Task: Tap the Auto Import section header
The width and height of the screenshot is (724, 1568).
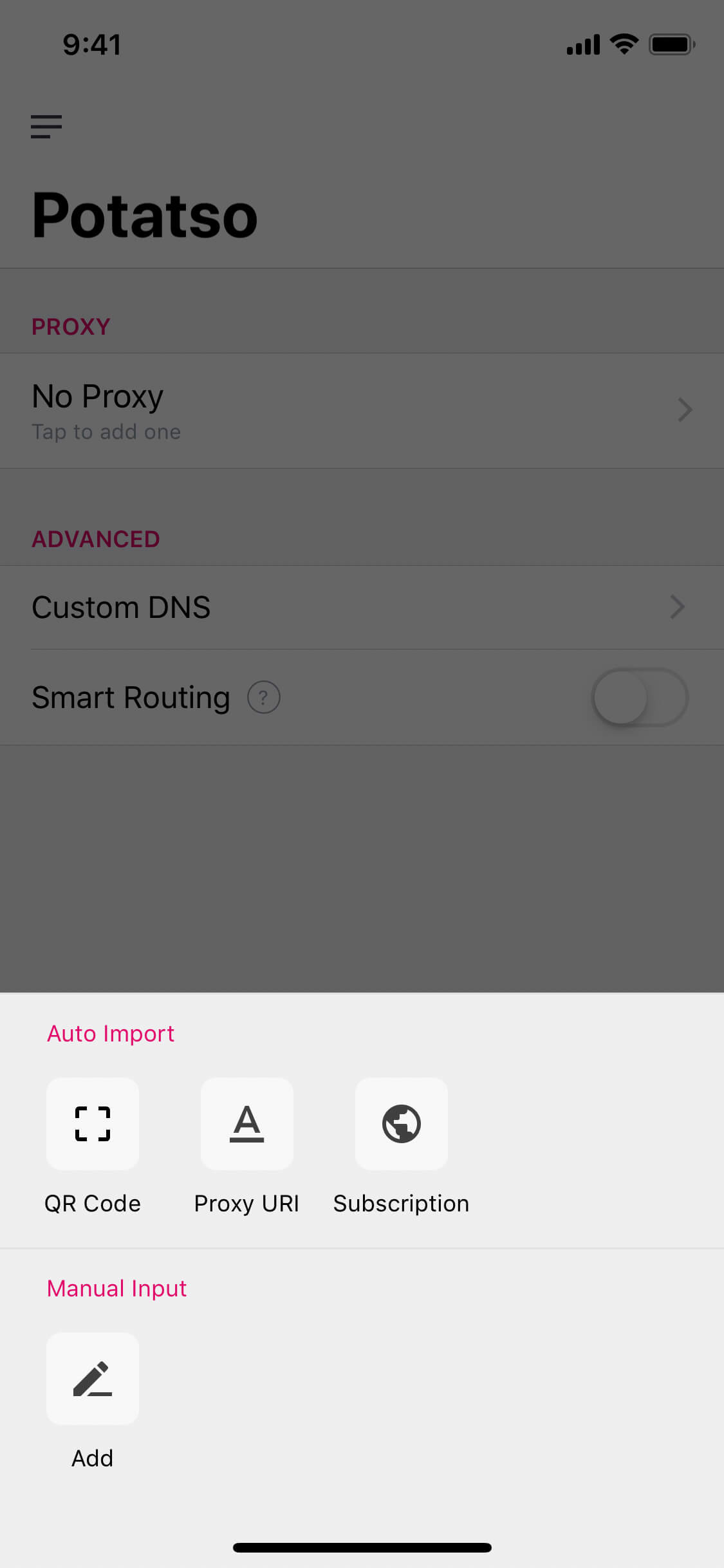Action: coord(109,1033)
